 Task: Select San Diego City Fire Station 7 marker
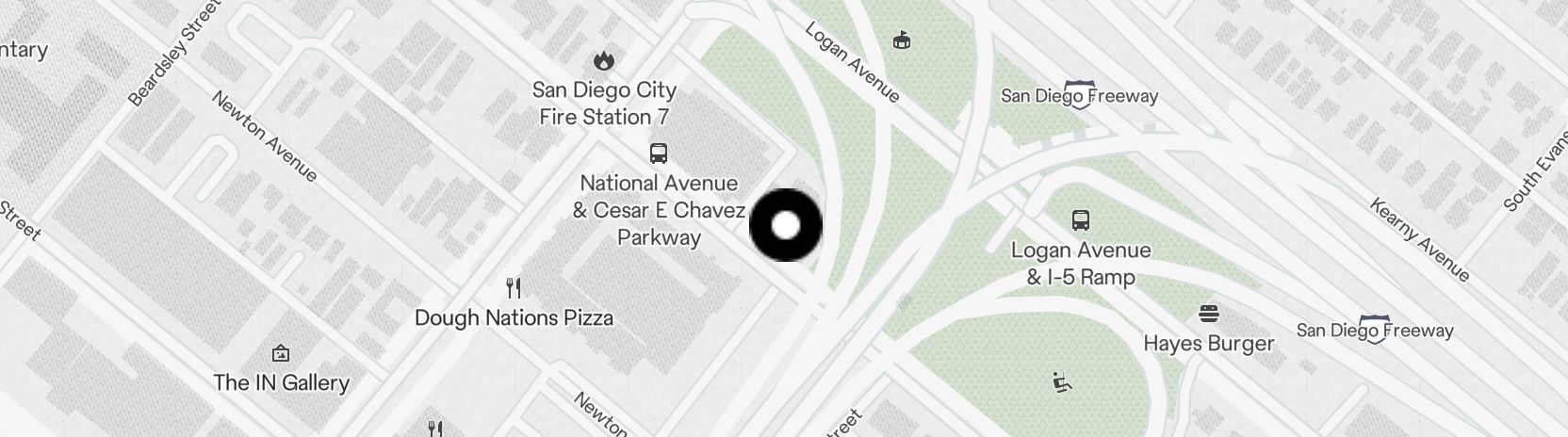603,61
